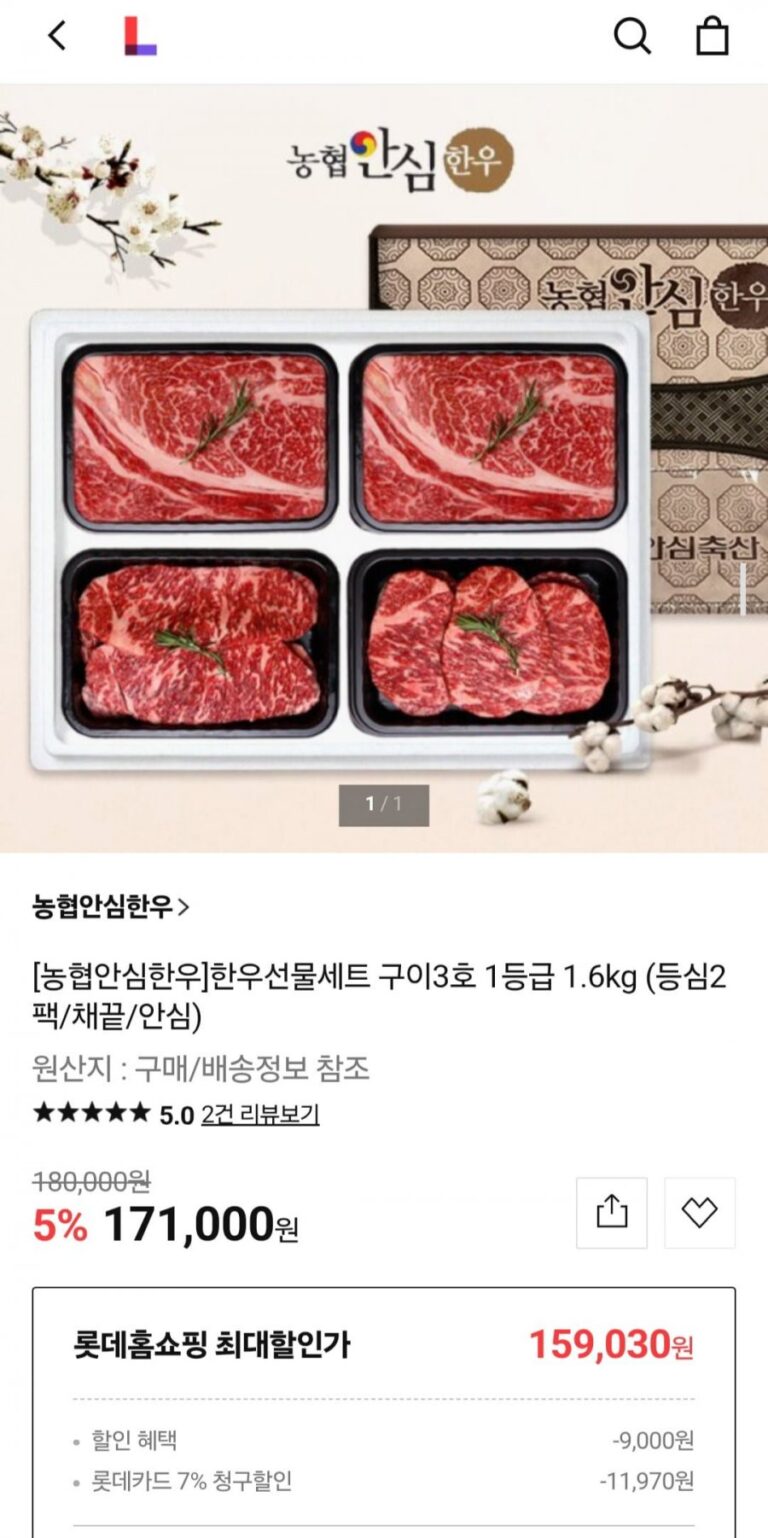Open the Hanwoo gift set product image

[384, 470]
